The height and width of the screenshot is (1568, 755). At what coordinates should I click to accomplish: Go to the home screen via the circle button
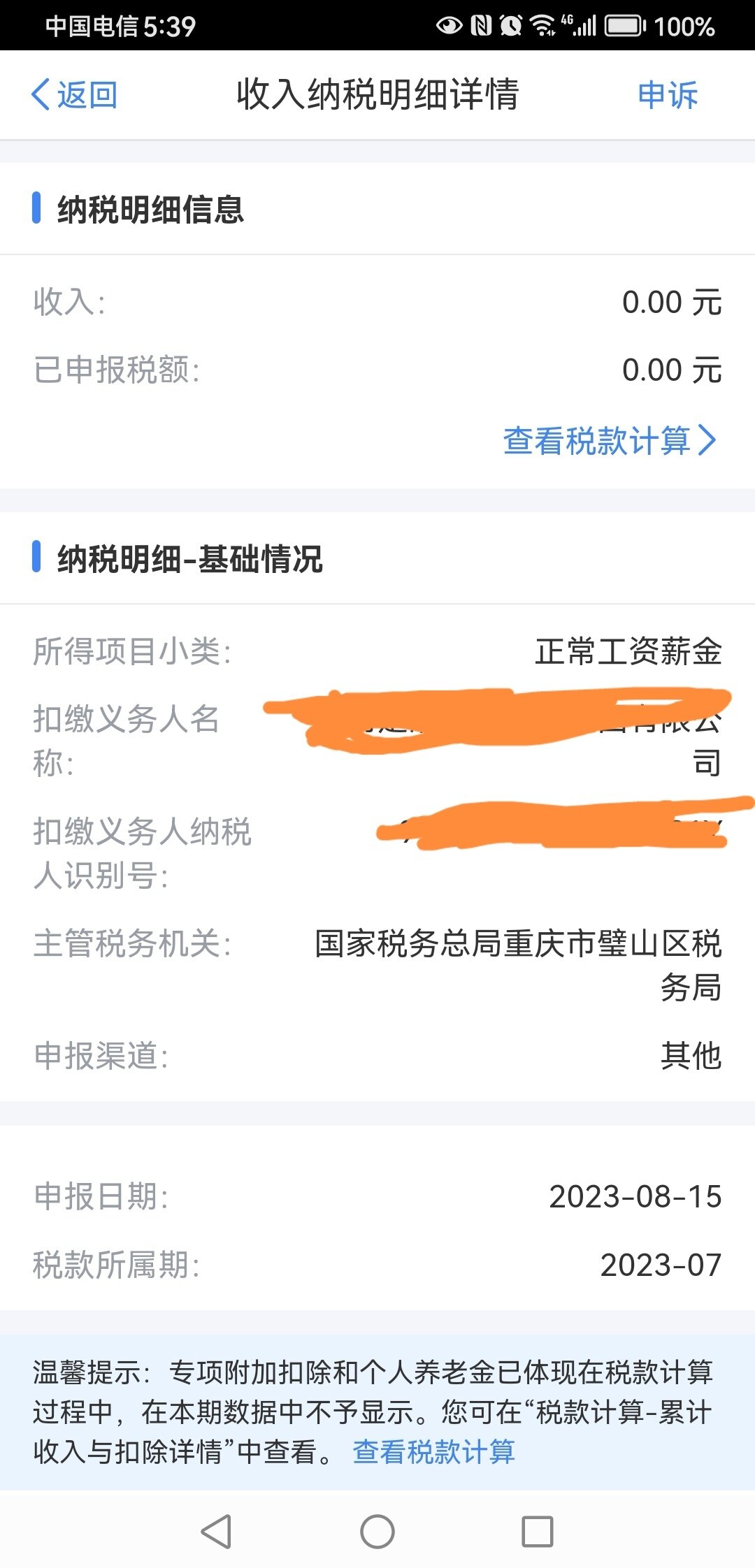(x=377, y=1532)
